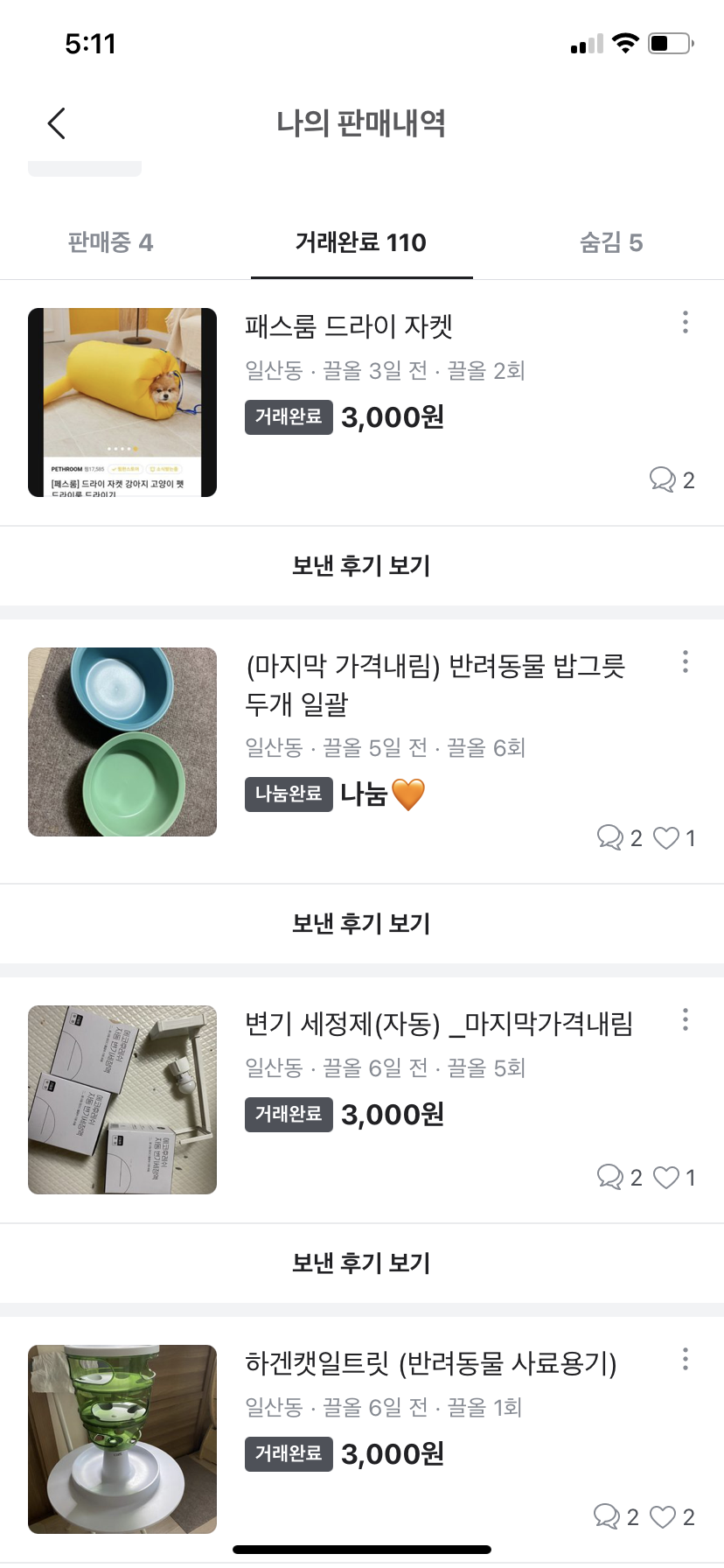View sent review for 패스룸 드라이 자켓
This screenshot has height=1568, width=724.
point(361,566)
